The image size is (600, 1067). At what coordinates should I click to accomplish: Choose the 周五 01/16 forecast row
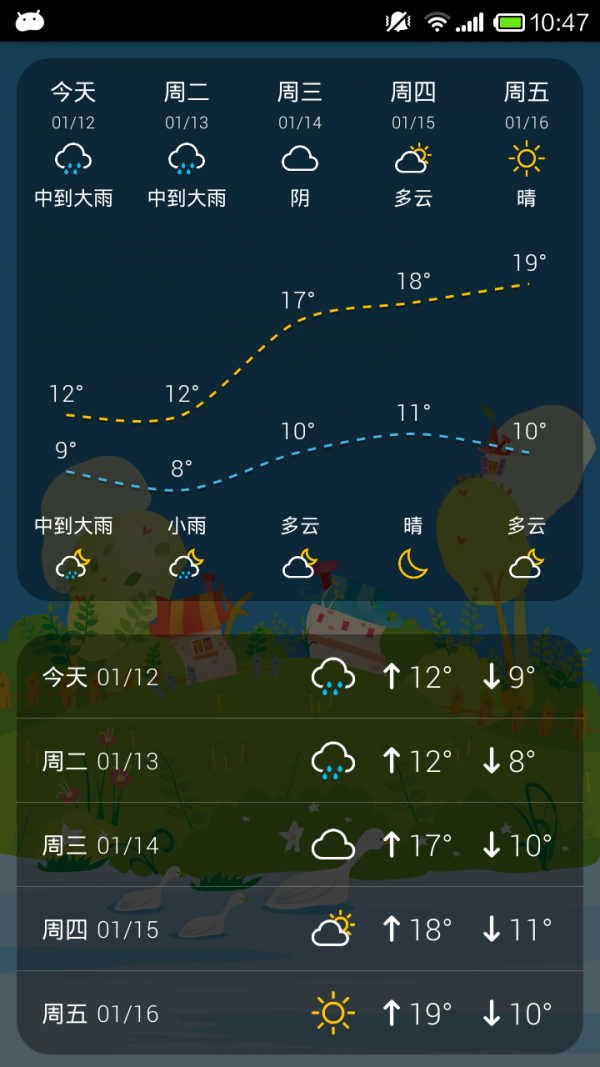[x=299, y=1013]
